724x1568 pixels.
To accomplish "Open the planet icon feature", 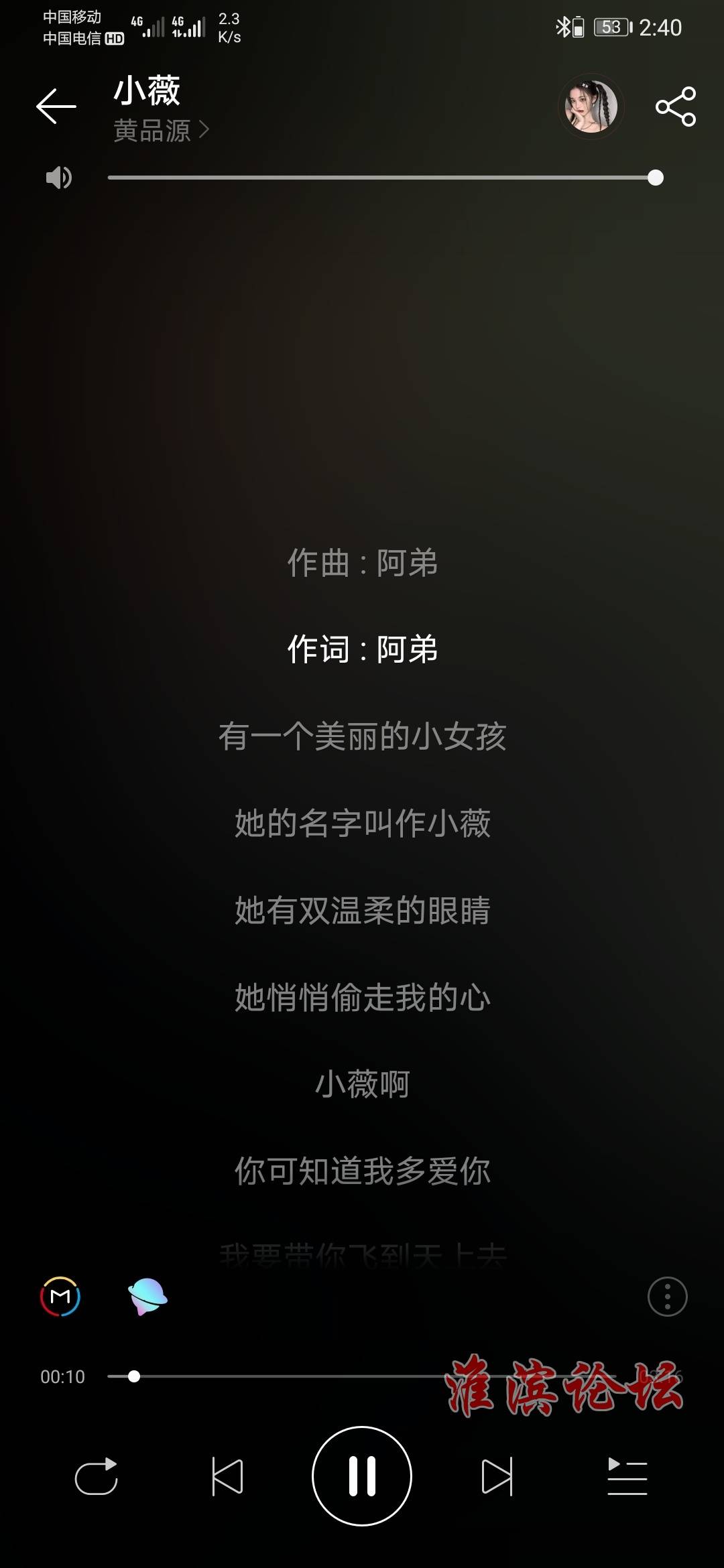I will point(147,1297).
